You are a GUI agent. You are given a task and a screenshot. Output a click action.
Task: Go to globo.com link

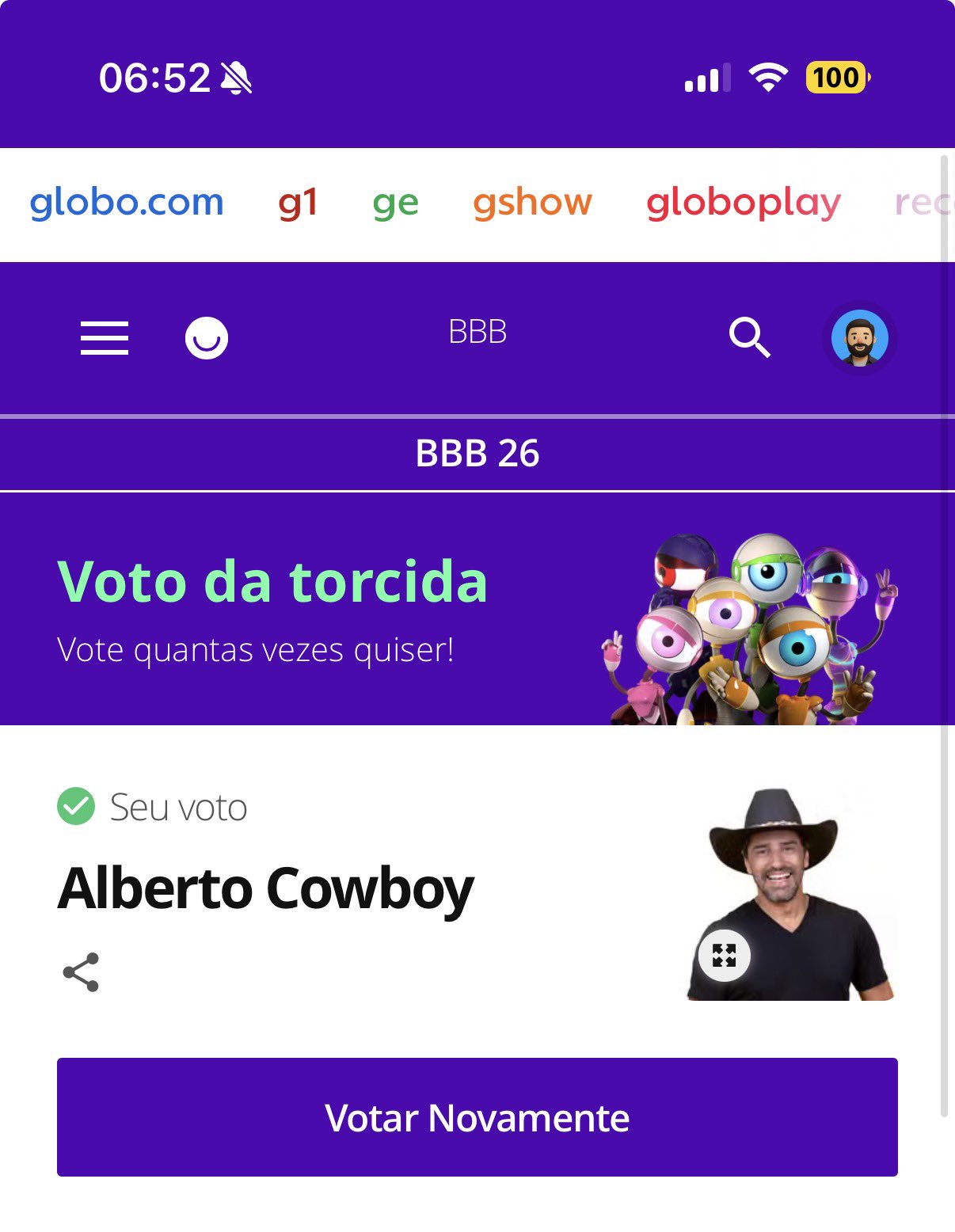127,203
